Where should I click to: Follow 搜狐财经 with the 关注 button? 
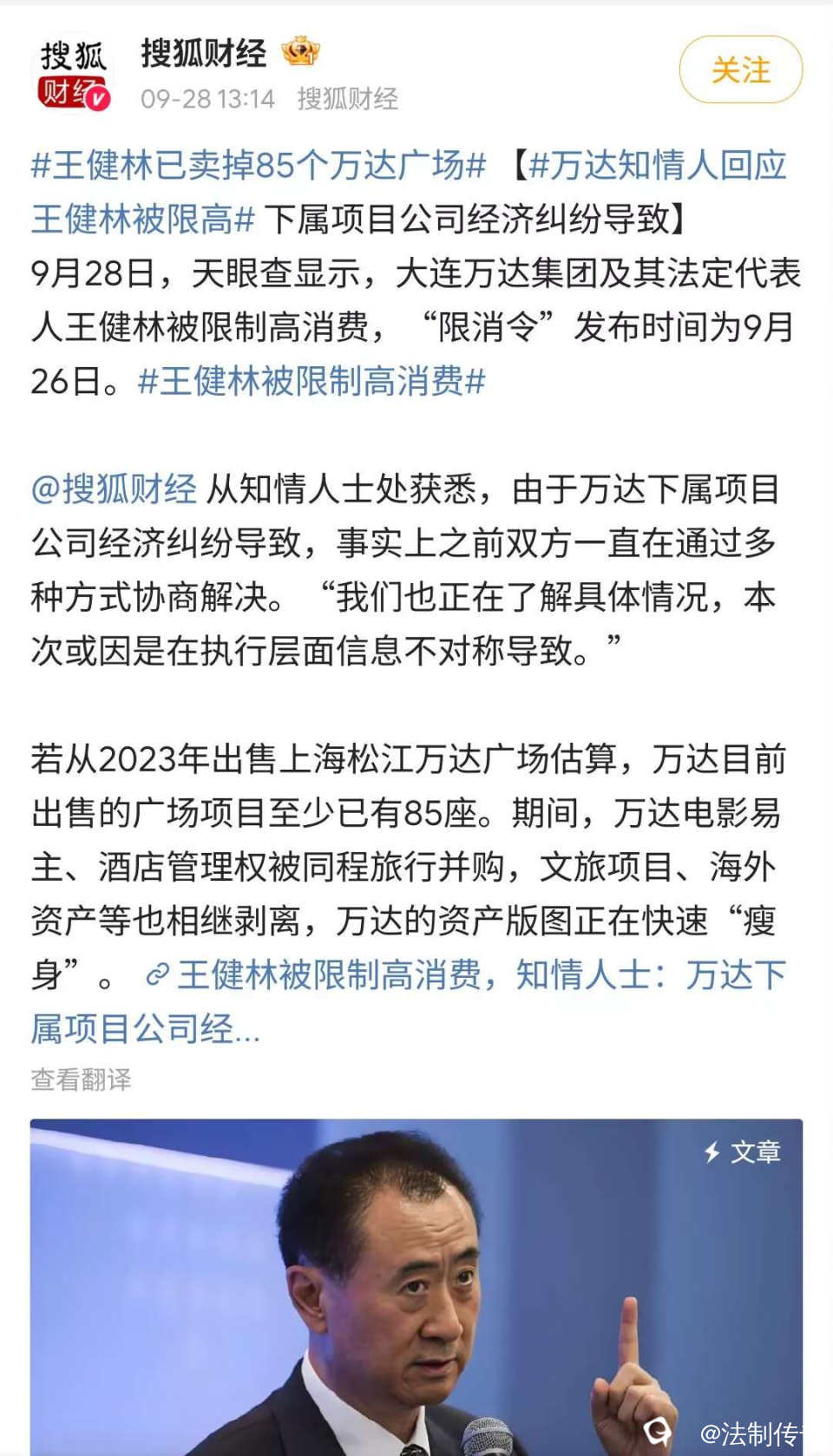point(740,69)
